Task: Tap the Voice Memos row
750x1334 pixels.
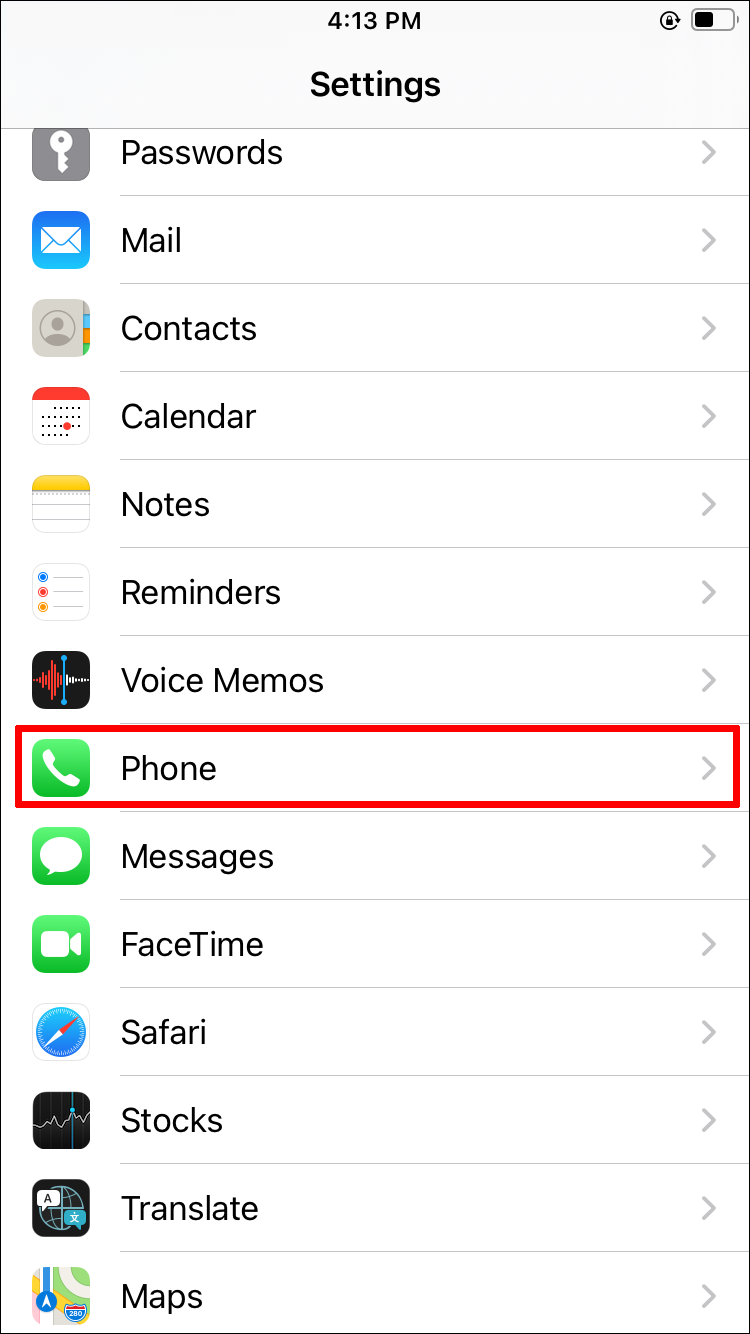Action: click(x=375, y=681)
